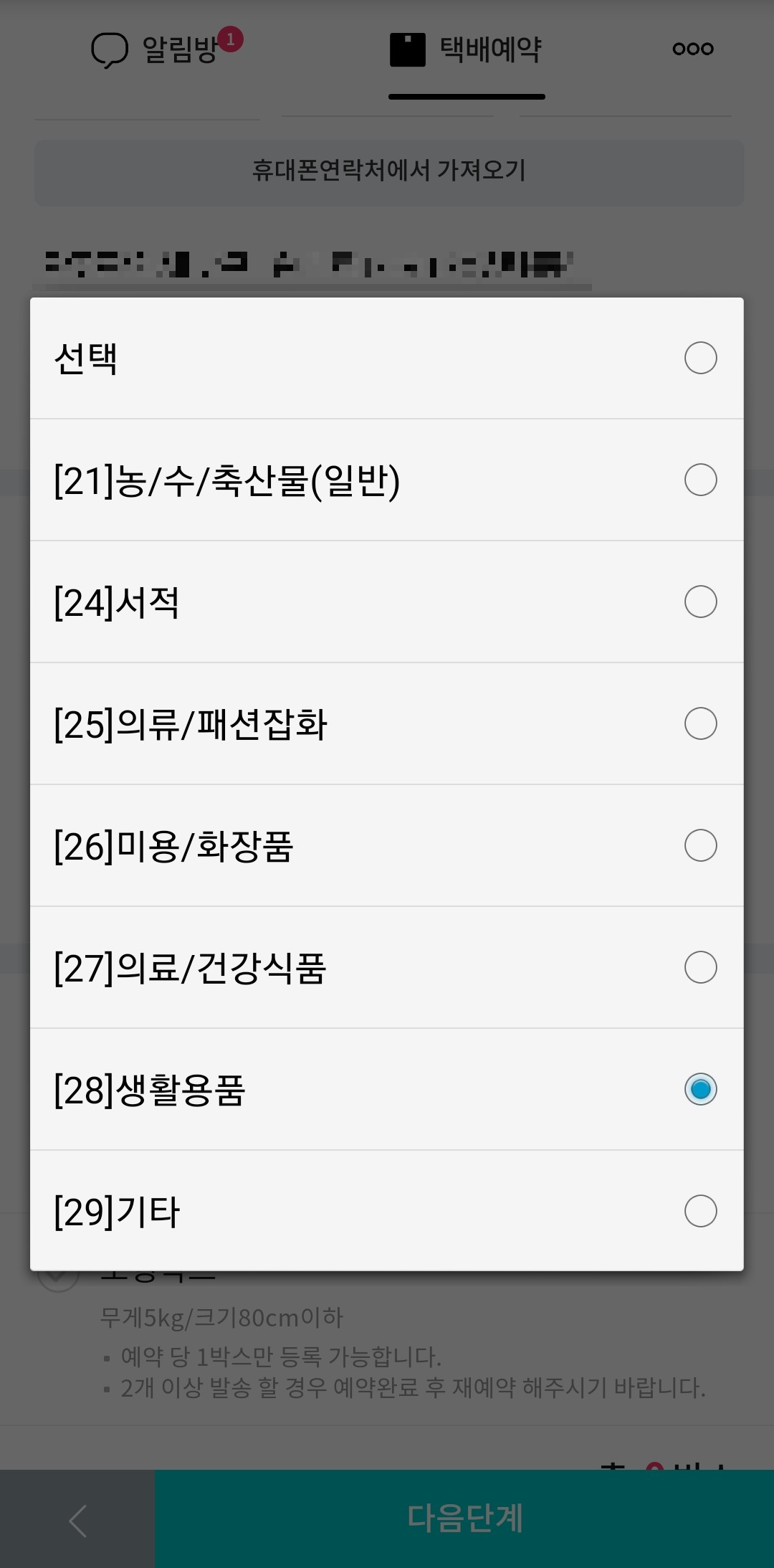Viewport: 774px width, 1568px height.
Task: Choose [21]농/수/축산물(일반) category
Action: point(700,479)
